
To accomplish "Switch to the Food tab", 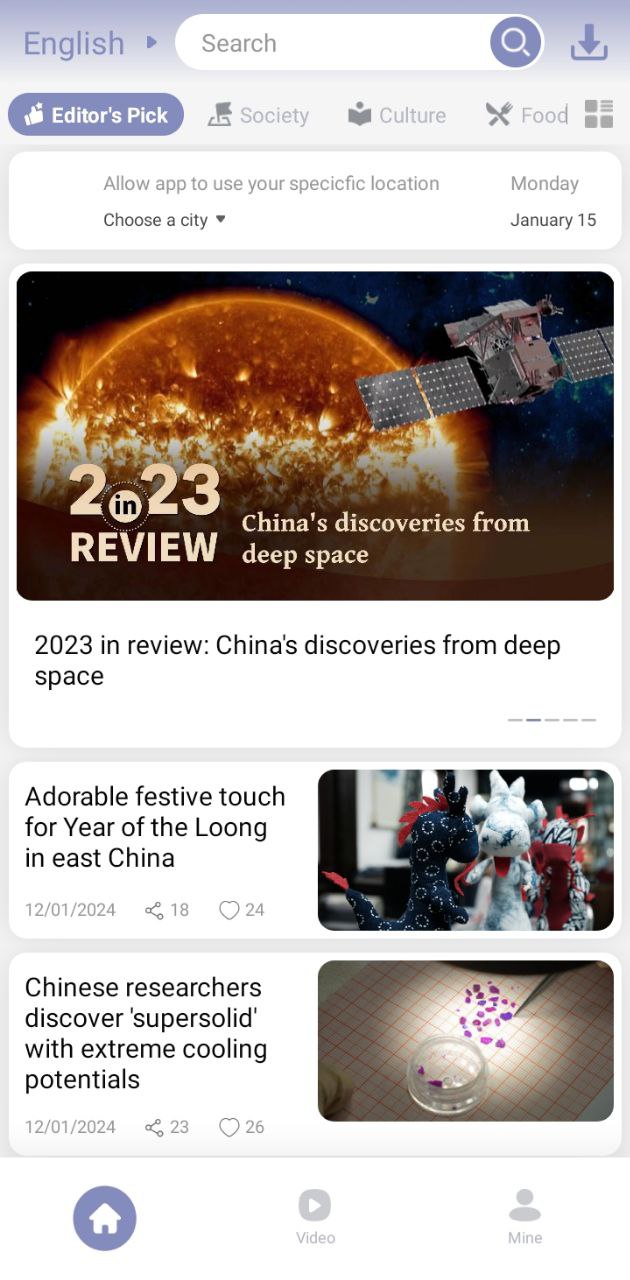I will tap(527, 115).
